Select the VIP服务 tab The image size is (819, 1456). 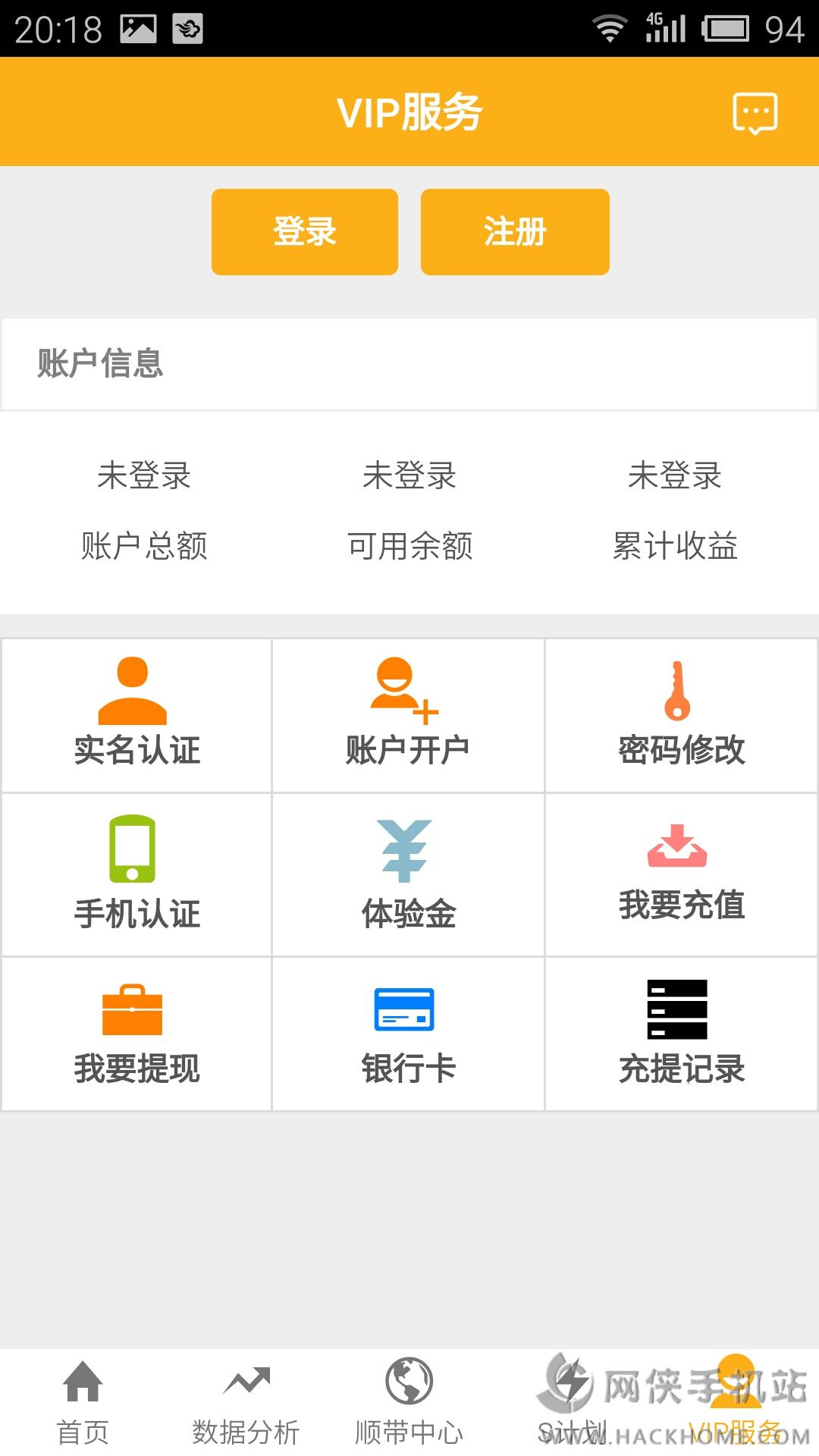point(735,1403)
